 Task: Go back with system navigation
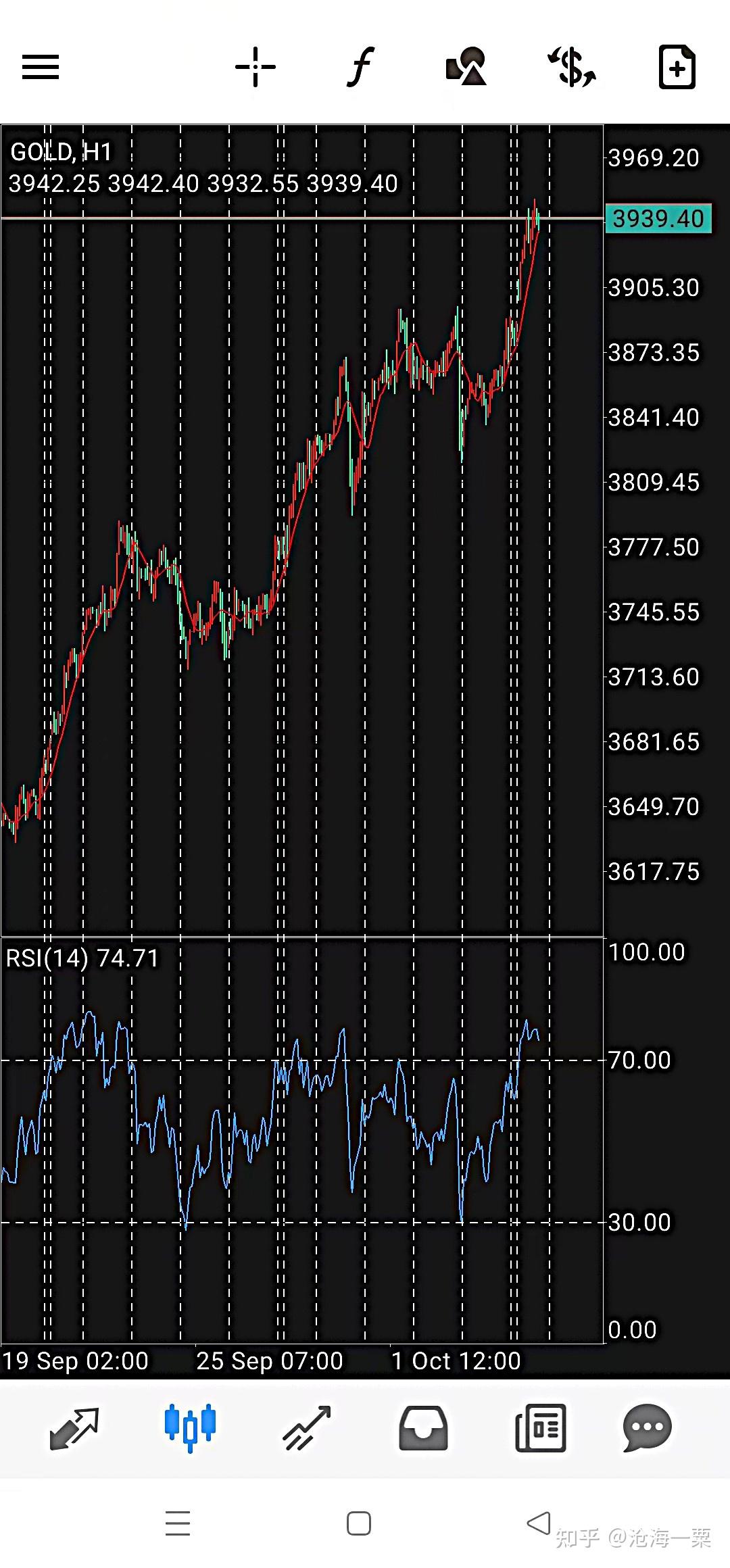point(539,1523)
